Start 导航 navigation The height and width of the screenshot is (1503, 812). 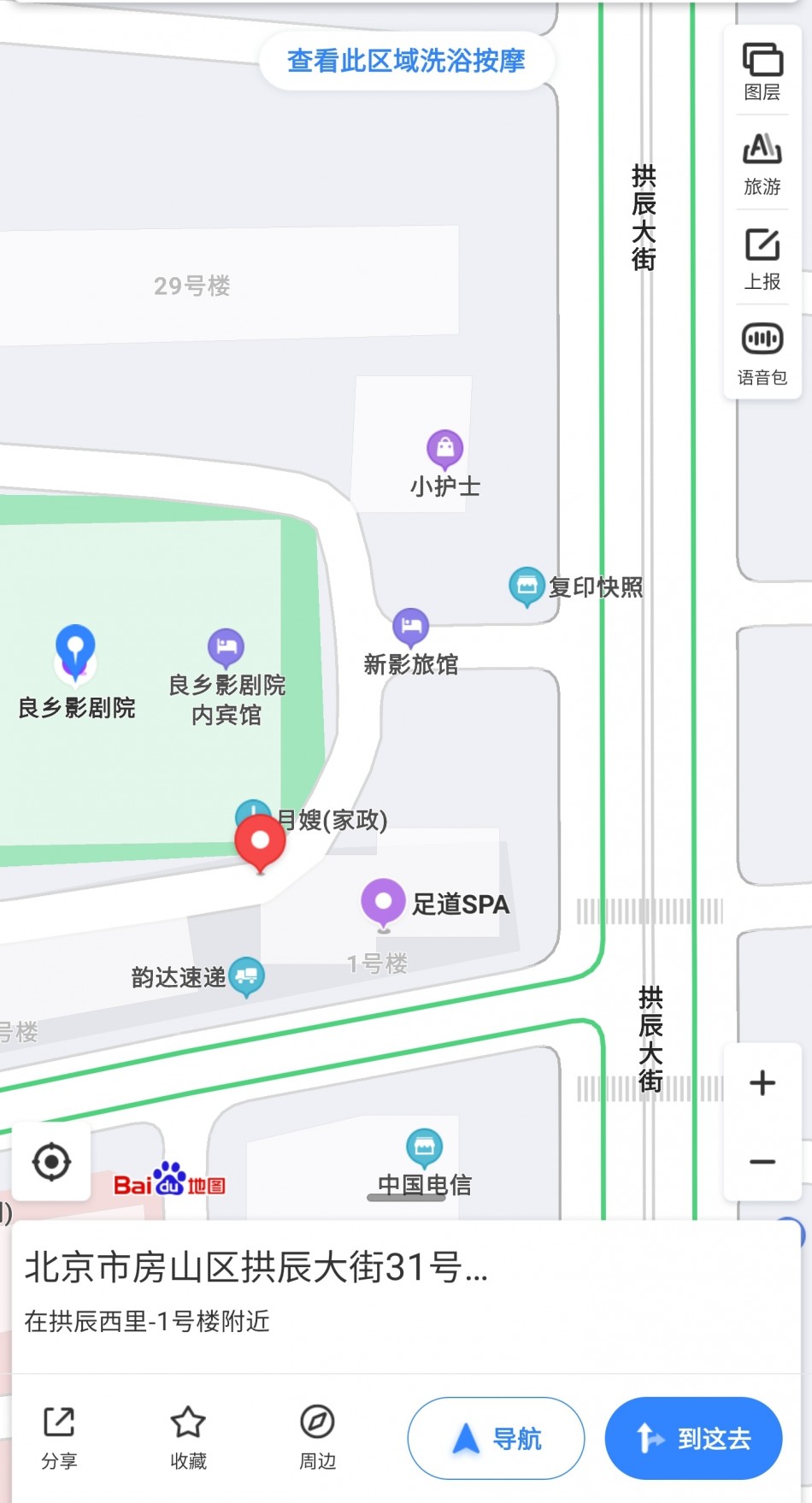coord(496,1438)
